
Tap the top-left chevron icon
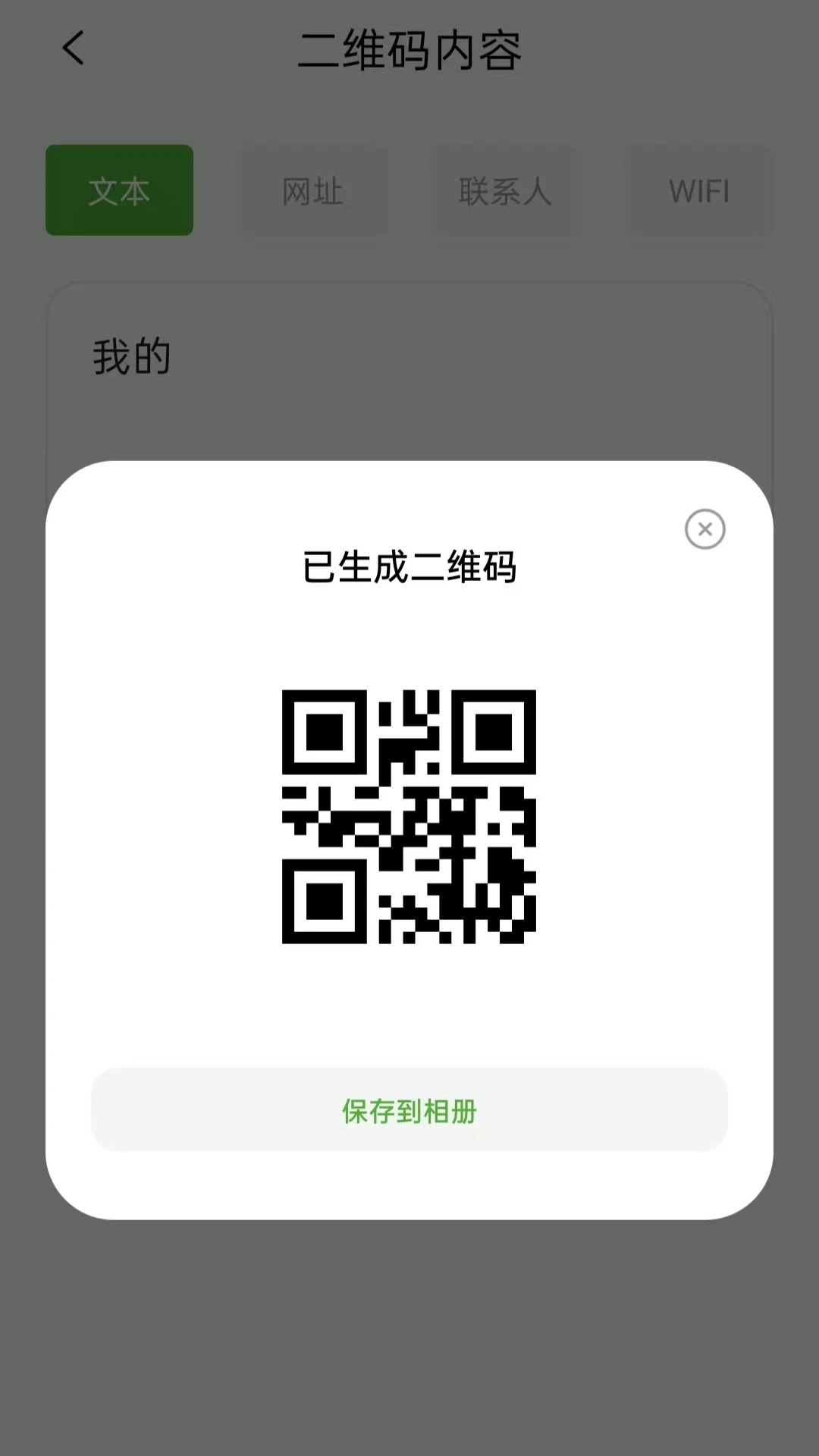coord(73,49)
